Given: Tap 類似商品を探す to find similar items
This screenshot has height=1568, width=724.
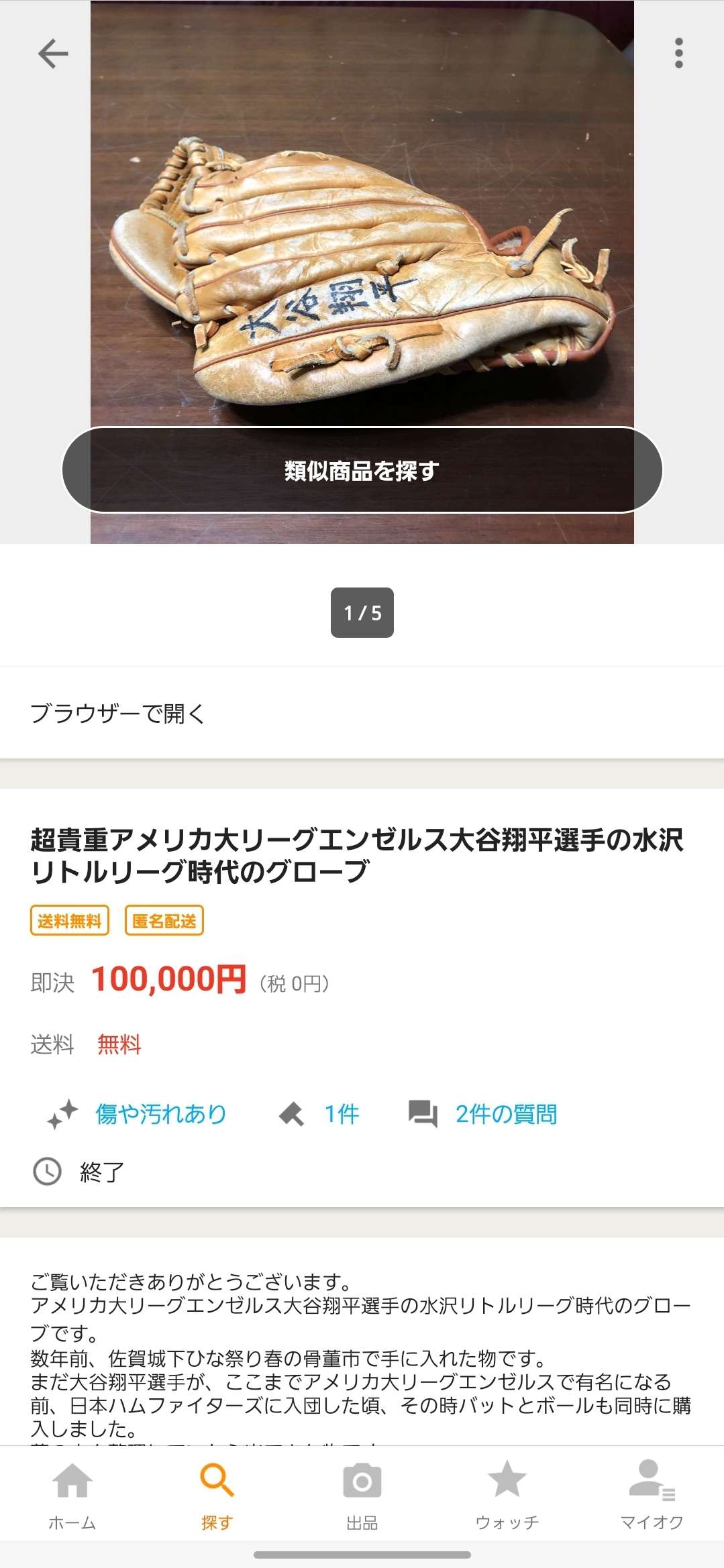Looking at the screenshot, I should 362,470.
